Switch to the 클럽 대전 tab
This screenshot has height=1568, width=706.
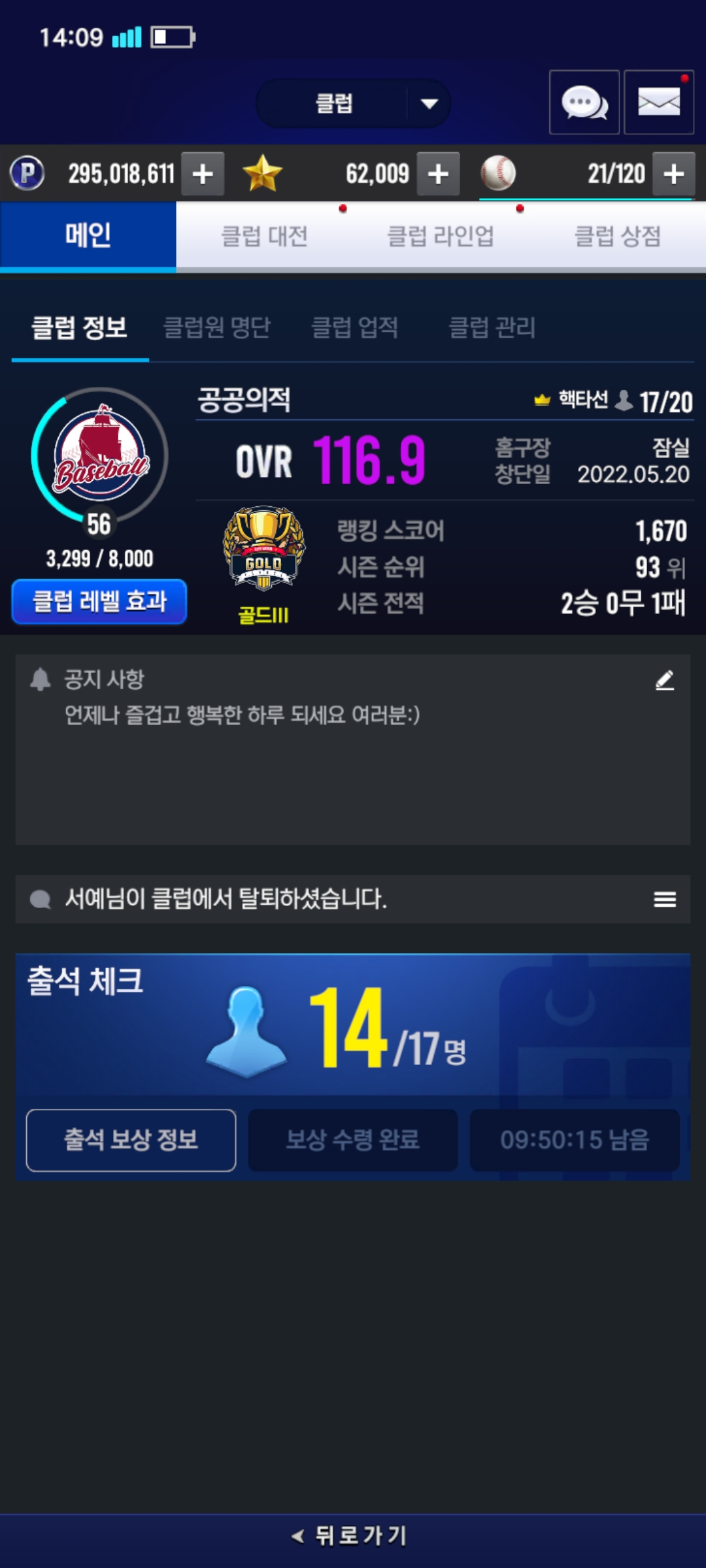click(265, 237)
